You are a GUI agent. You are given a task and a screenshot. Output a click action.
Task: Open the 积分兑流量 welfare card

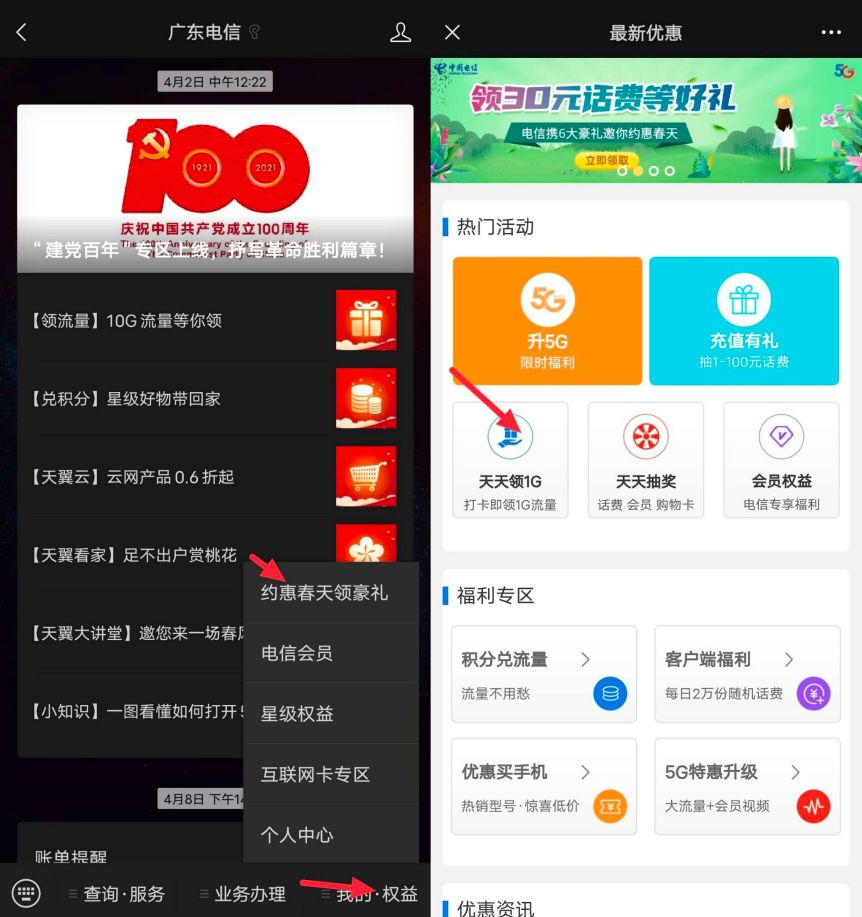click(x=544, y=673)
